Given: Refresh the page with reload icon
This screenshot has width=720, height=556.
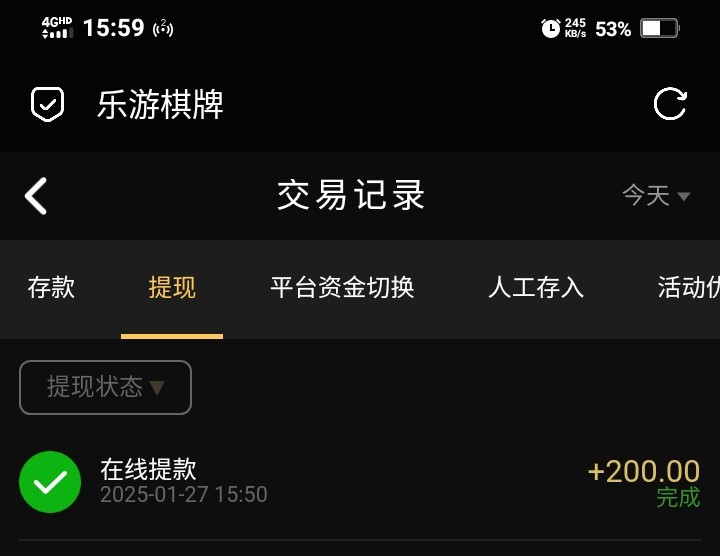Looking at the screenshot, I should (x=670, y=104).
